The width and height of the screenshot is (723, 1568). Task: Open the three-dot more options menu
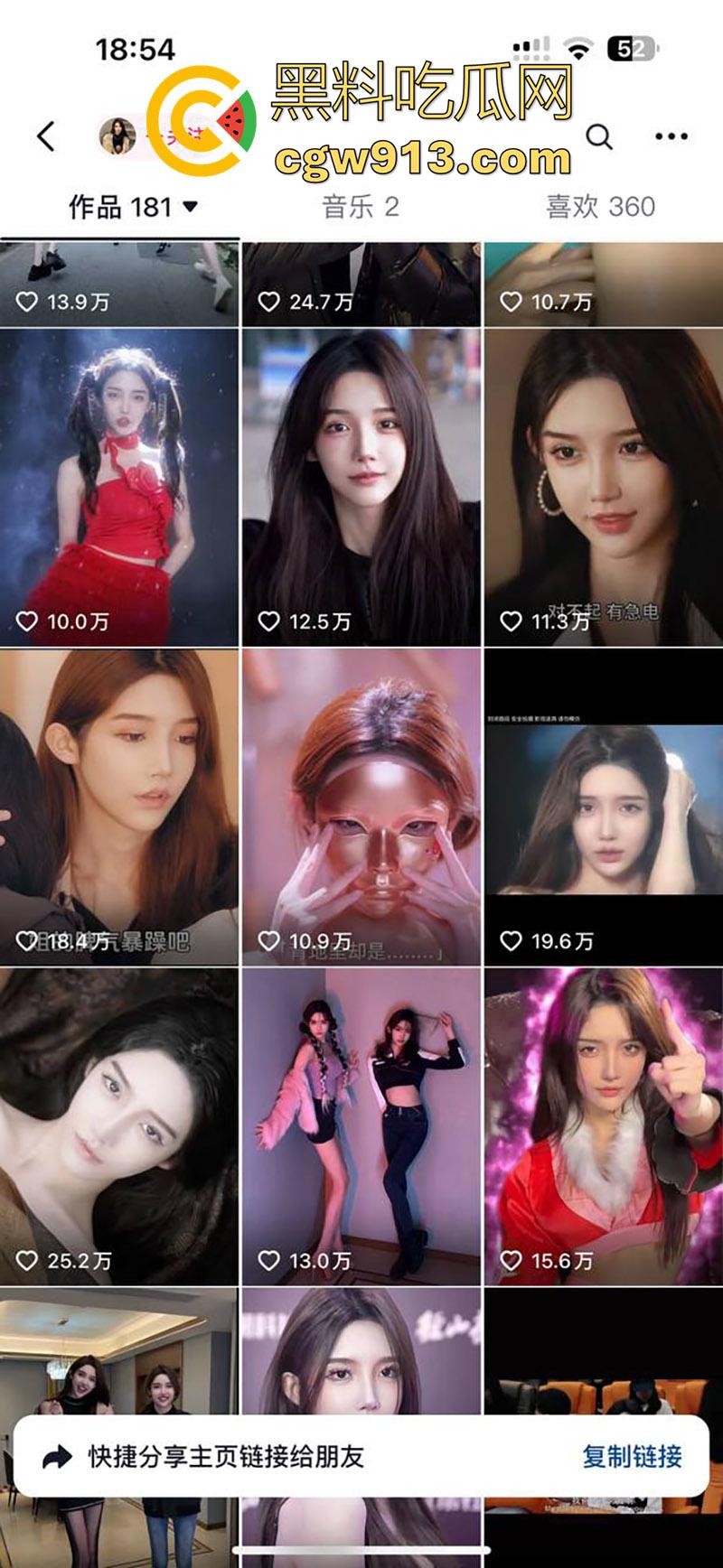pyautogui.click(x=671, y=135)
